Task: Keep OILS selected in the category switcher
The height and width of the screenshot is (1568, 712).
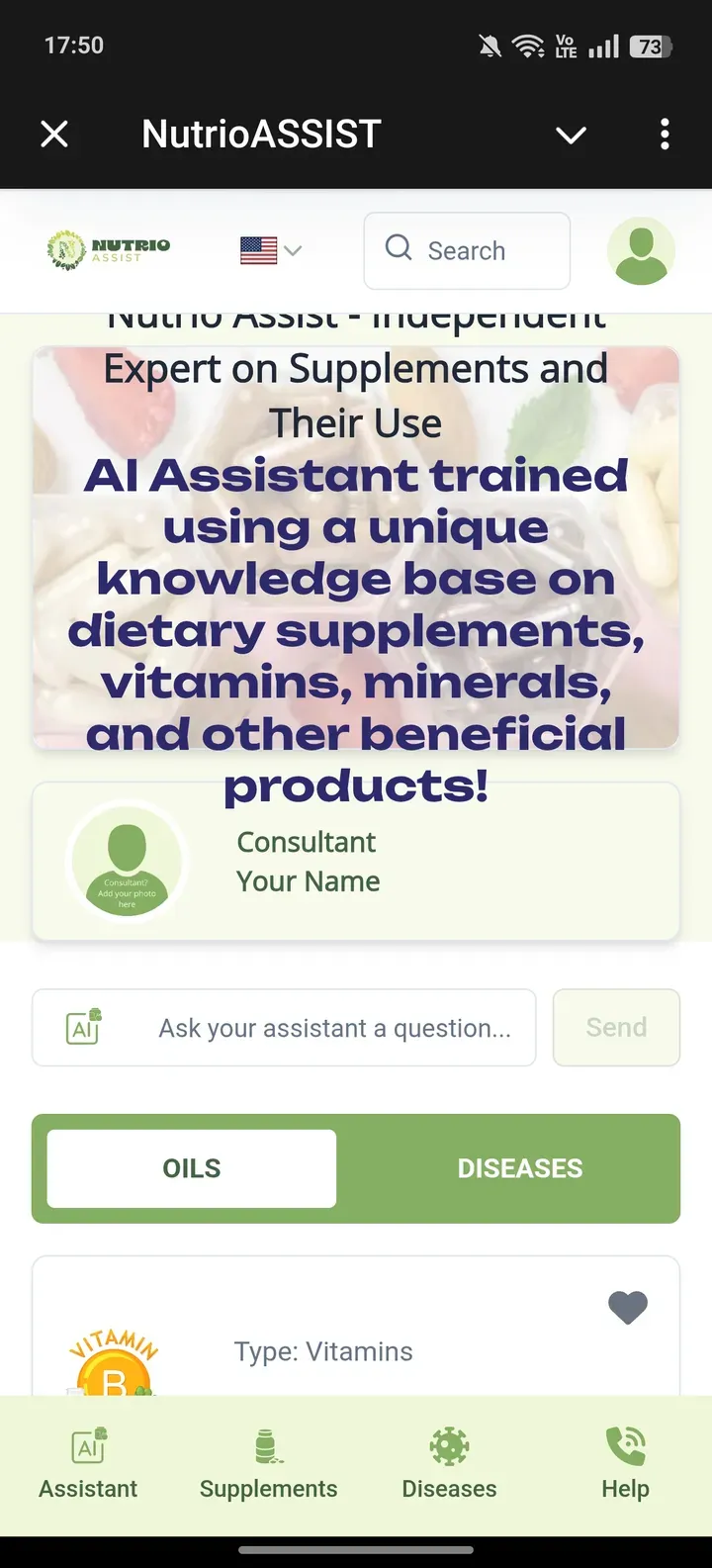Action: pos(191,1167)
